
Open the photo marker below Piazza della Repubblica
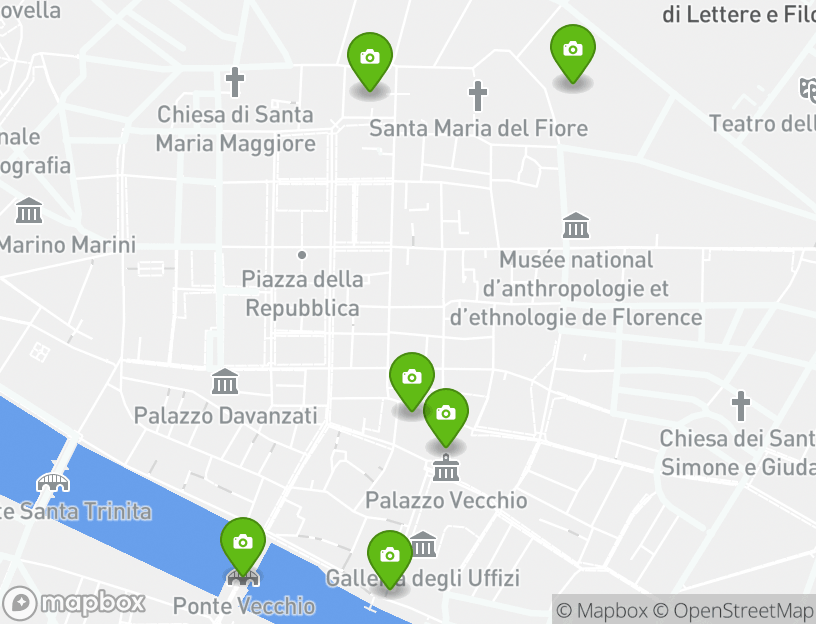pos(411,377)
